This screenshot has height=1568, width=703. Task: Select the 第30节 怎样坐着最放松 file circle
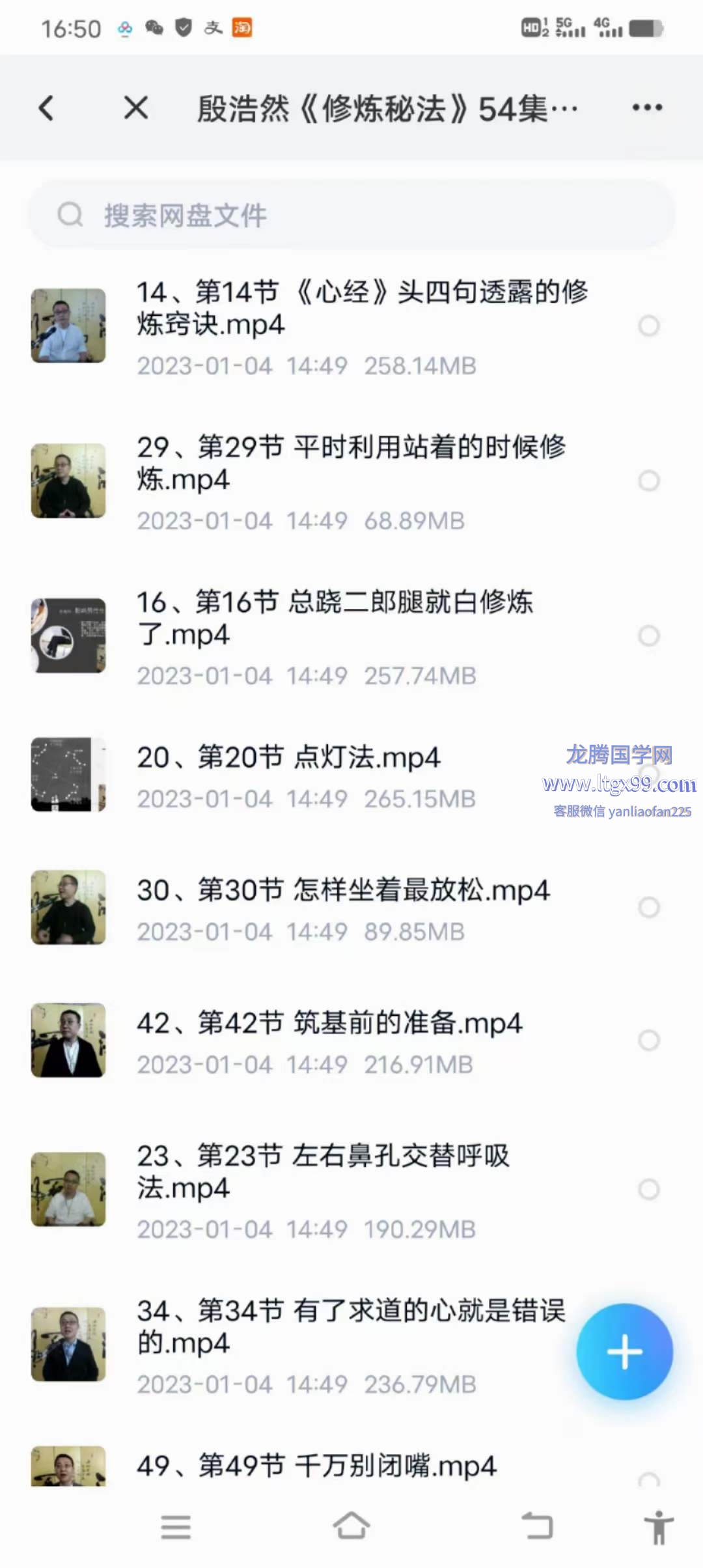(x=649, y=907)
